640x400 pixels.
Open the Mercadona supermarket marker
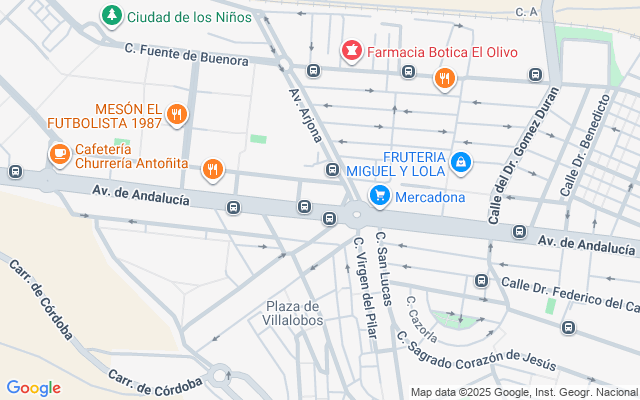pyautogui.click(x=380, y=196)
